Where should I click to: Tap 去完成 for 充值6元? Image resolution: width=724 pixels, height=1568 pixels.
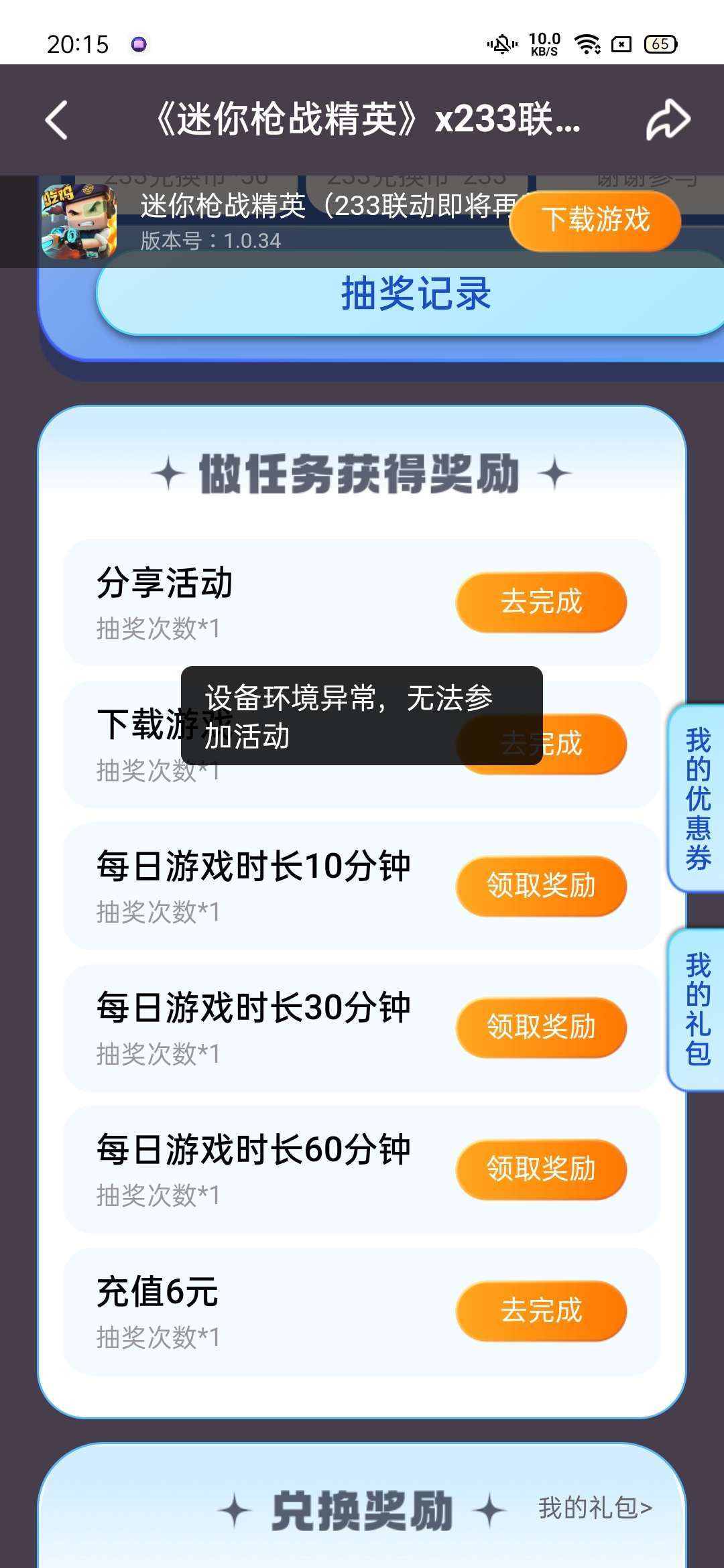(541, 1311)
